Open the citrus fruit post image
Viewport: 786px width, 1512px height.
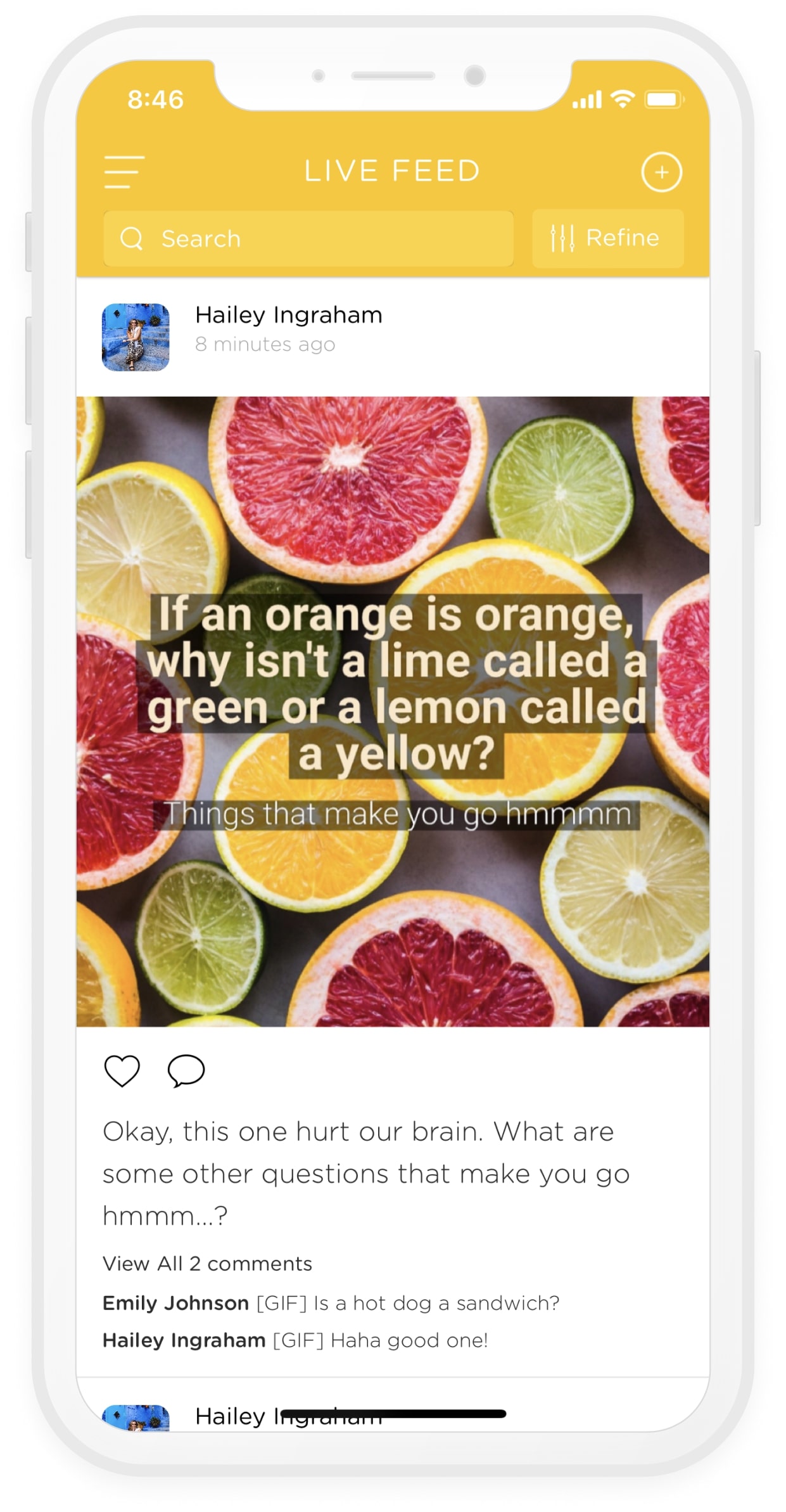click(393, 711)
